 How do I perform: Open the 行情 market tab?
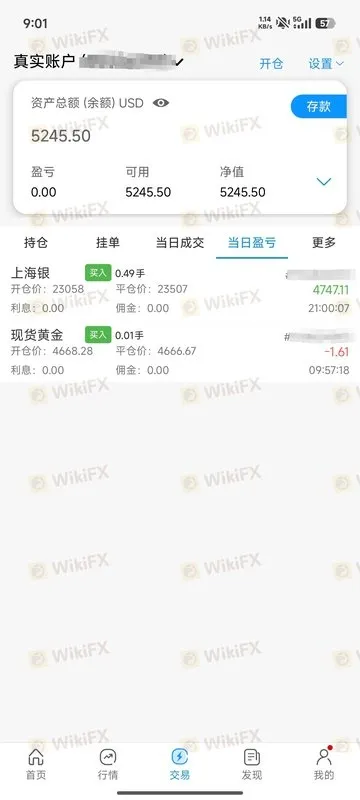[x=108, y=765]
